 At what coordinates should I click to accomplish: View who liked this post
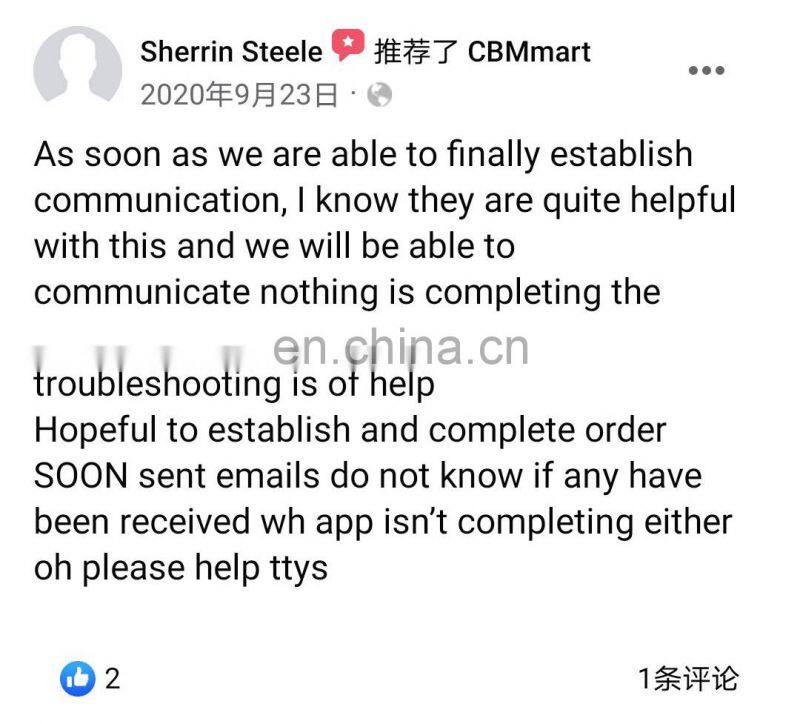pyautogui.click(x=90, y=678)
